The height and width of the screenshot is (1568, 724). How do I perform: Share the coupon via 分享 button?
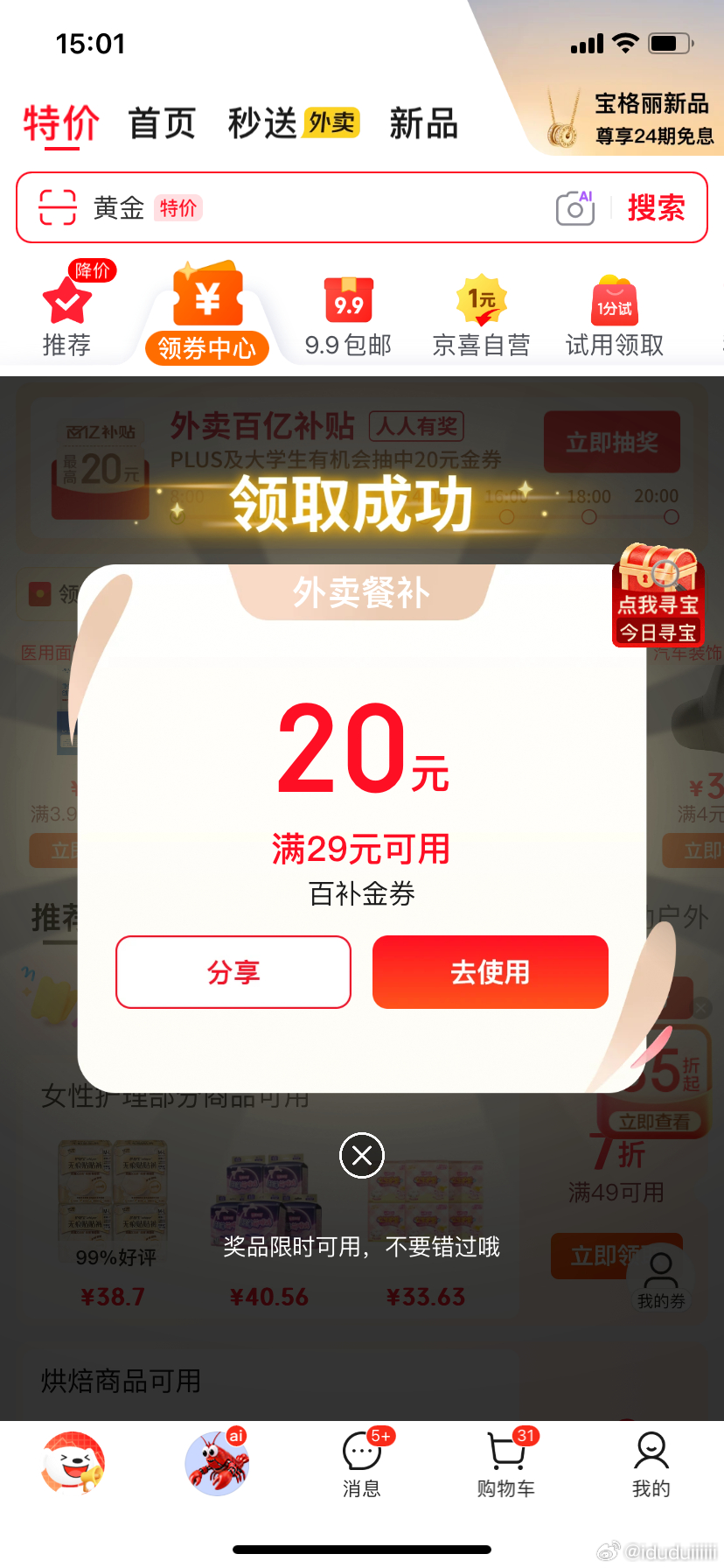point(233,972)
